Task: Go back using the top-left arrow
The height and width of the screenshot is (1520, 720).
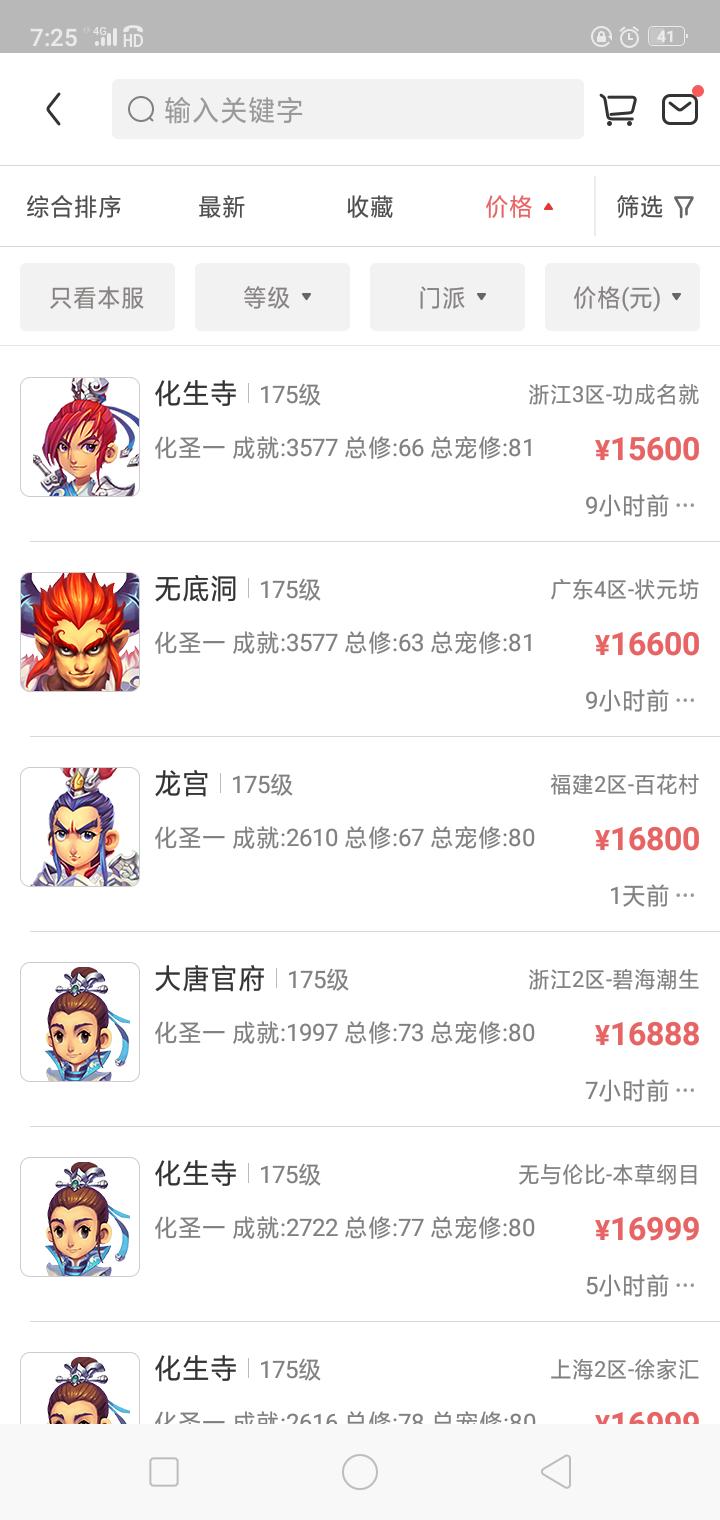Action: tap(54, 109)
